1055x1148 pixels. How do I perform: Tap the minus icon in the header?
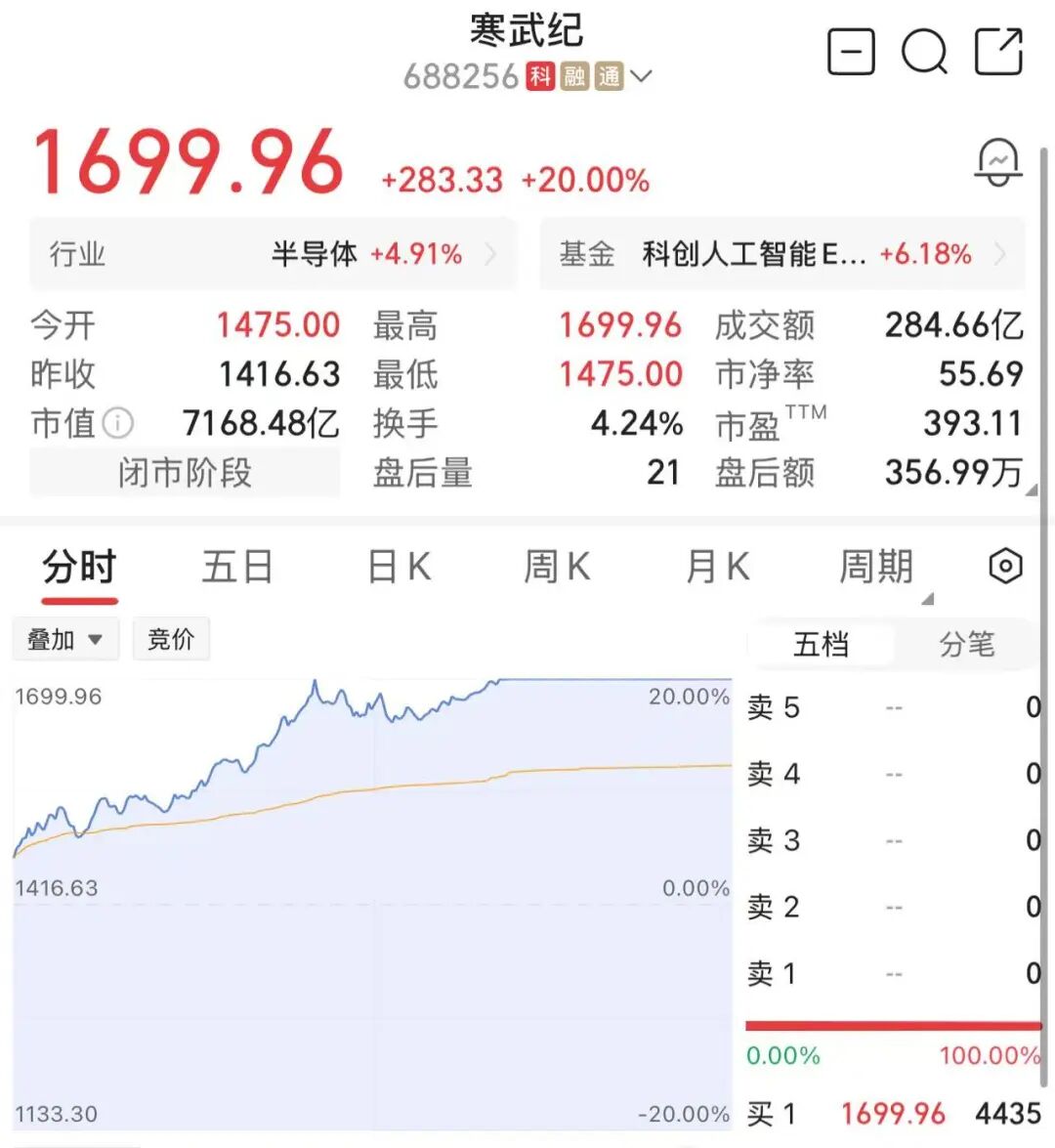click(851, 51)
